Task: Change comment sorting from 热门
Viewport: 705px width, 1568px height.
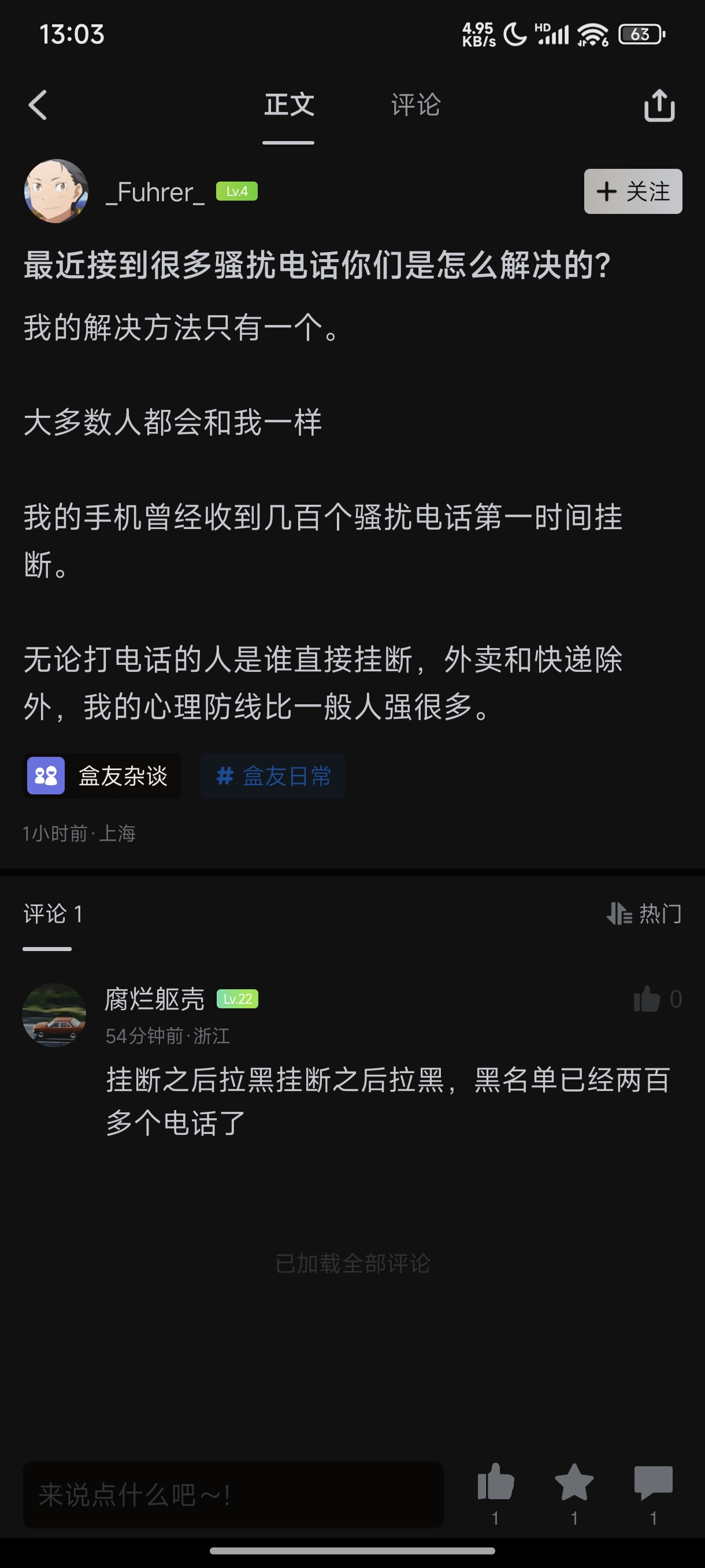Action: [x=644, y=914]
